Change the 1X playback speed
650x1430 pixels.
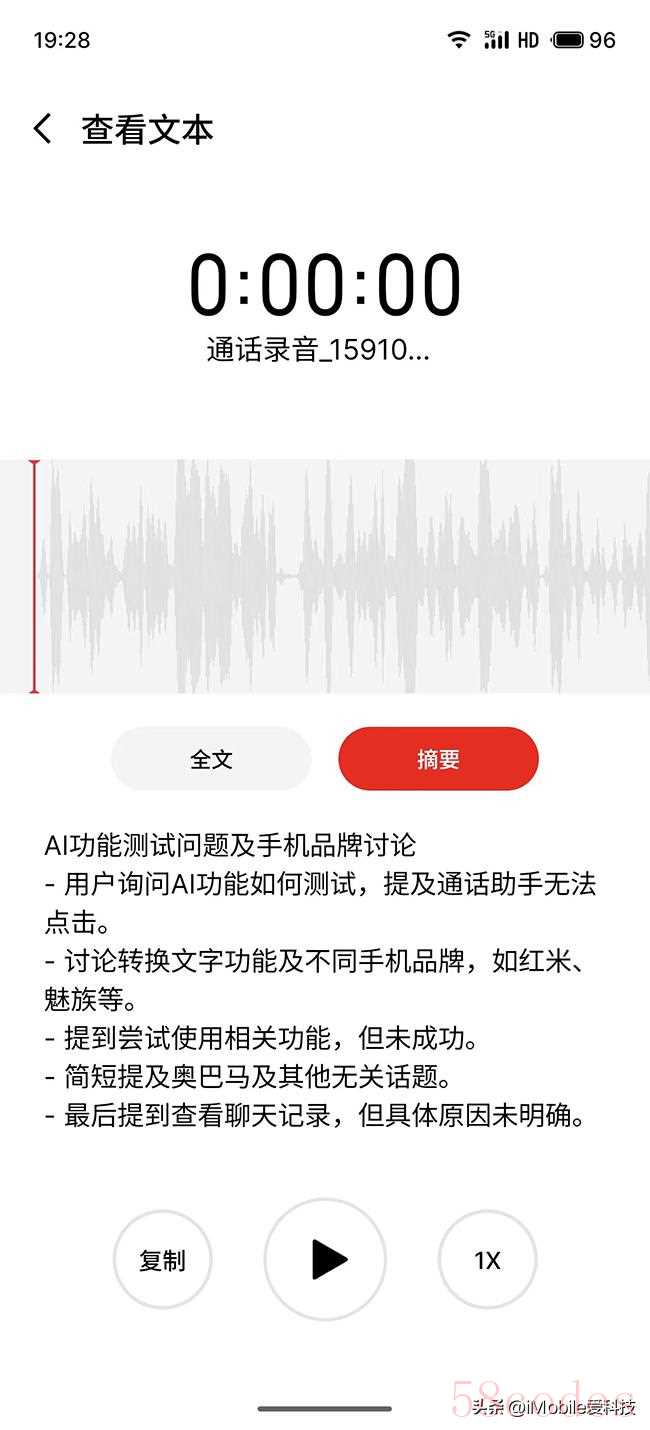coord(487,1260)
